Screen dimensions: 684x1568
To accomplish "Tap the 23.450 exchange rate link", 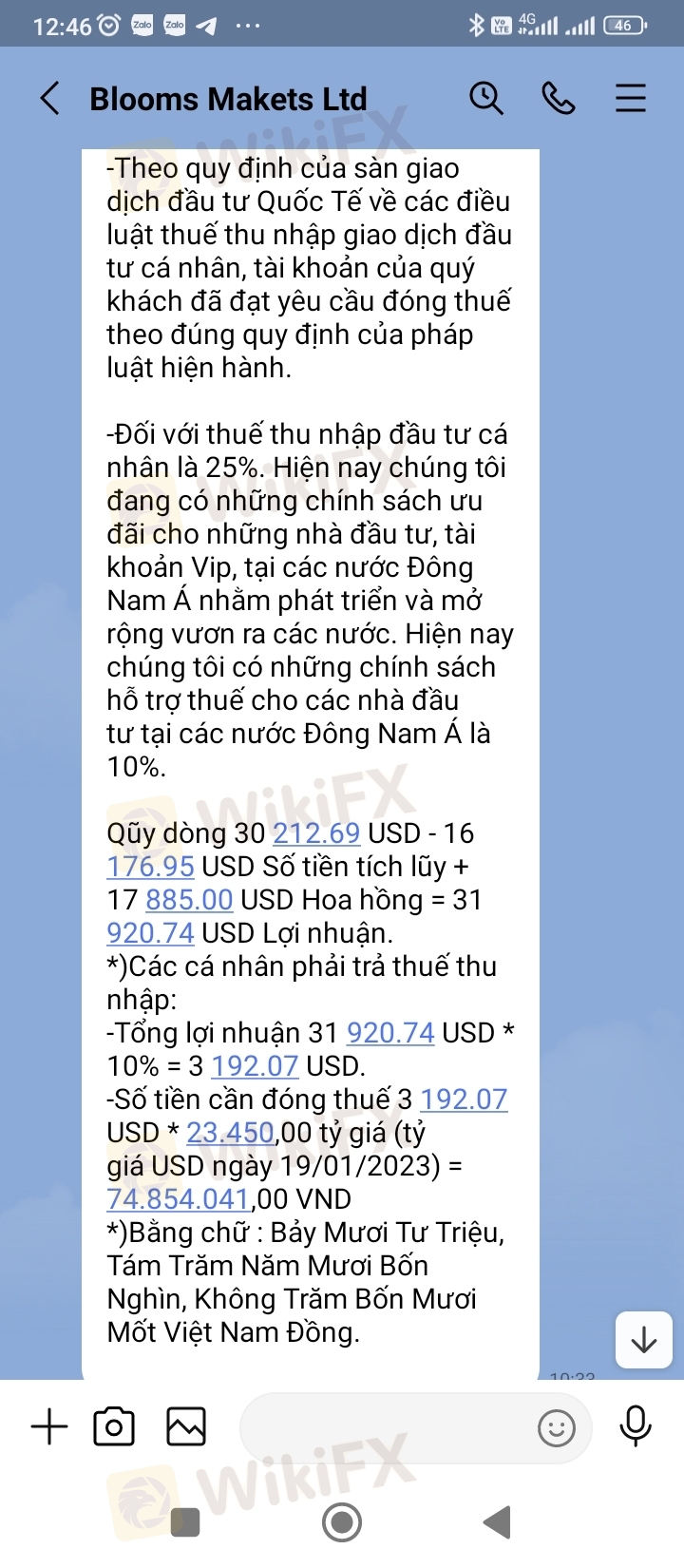I will (x=231, y=1133).
